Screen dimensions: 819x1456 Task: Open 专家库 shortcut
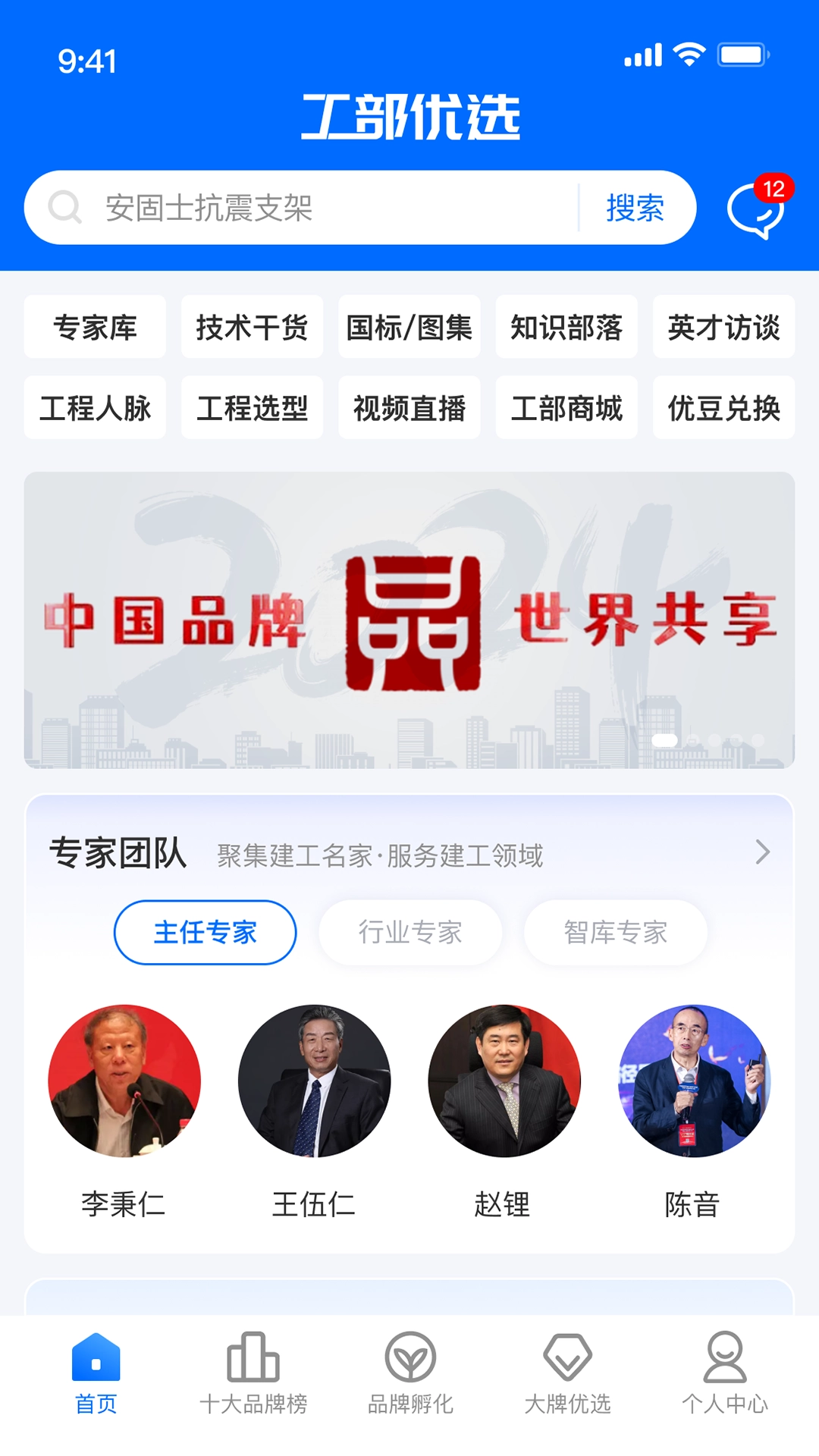[95, 328]
